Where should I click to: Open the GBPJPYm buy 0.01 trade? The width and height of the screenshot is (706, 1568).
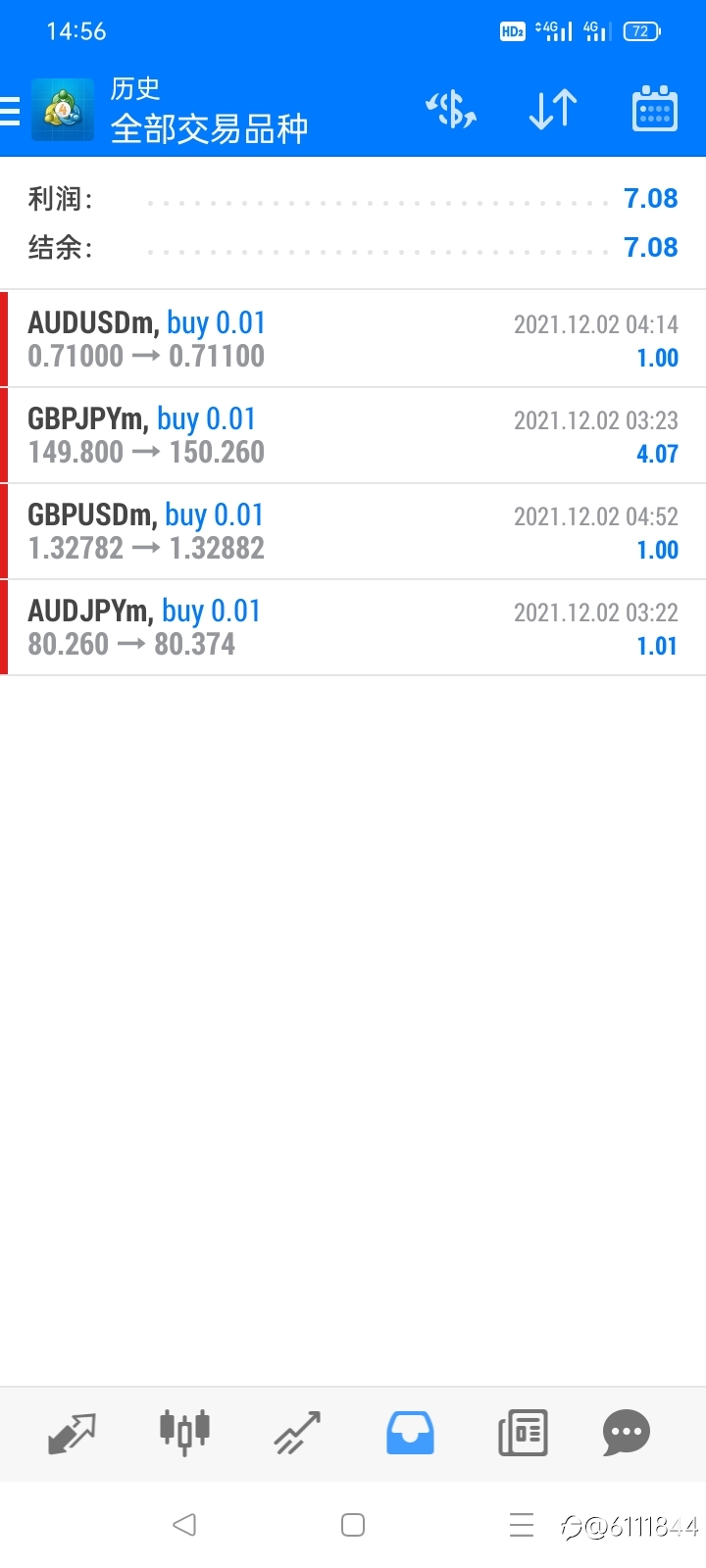click(353, 435)
